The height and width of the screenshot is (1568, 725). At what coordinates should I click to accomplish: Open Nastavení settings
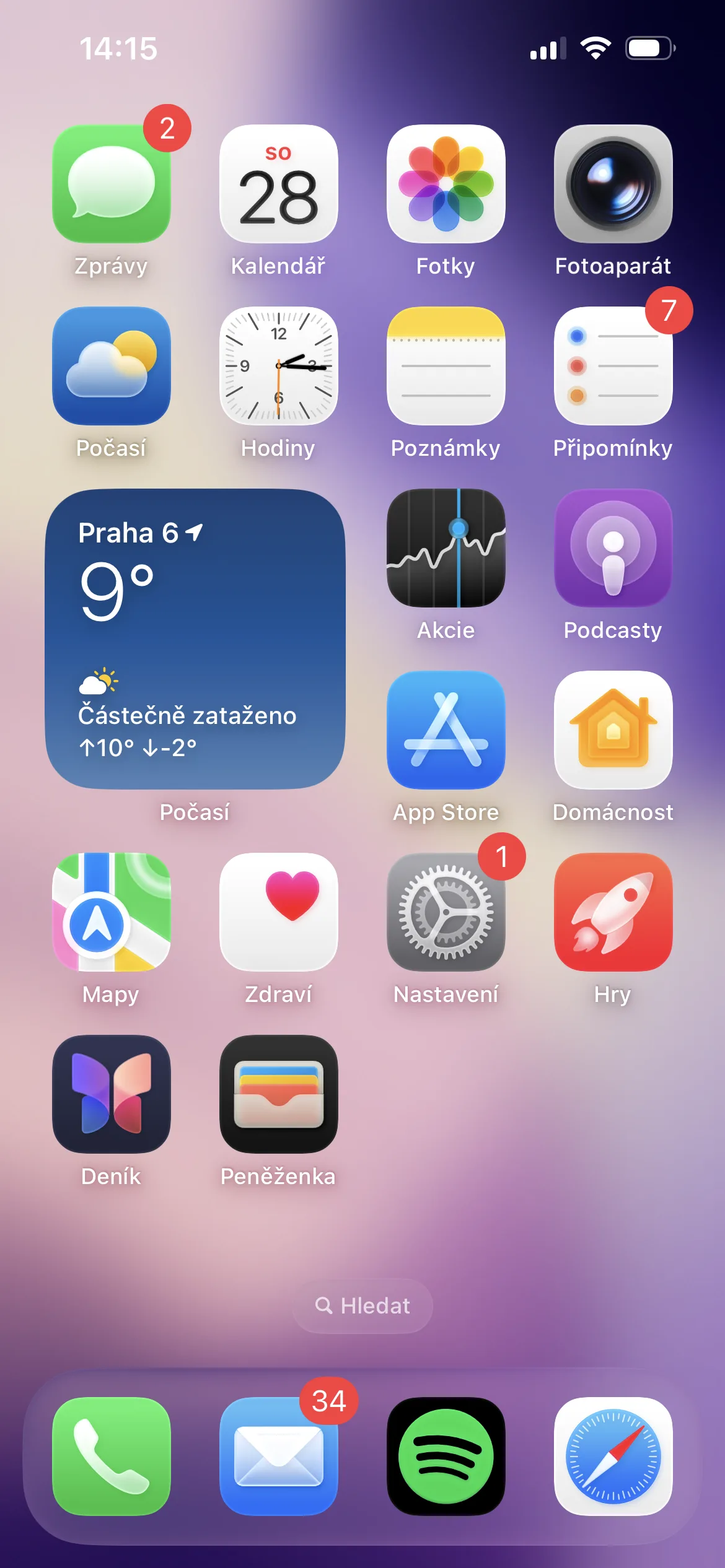(x=446, y=912)
